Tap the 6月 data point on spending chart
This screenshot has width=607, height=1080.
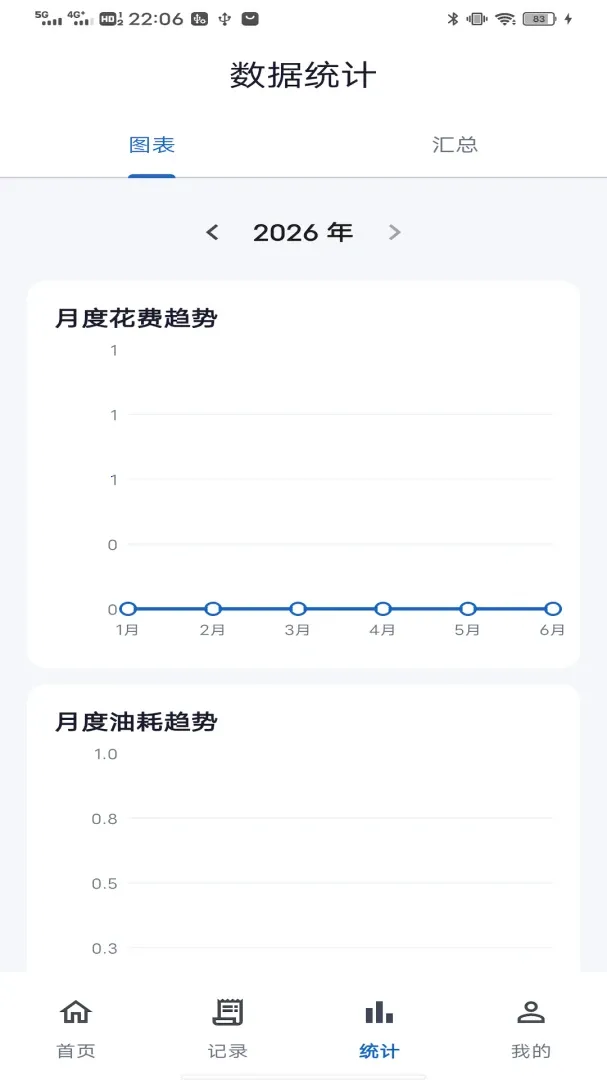pos(553,609)
